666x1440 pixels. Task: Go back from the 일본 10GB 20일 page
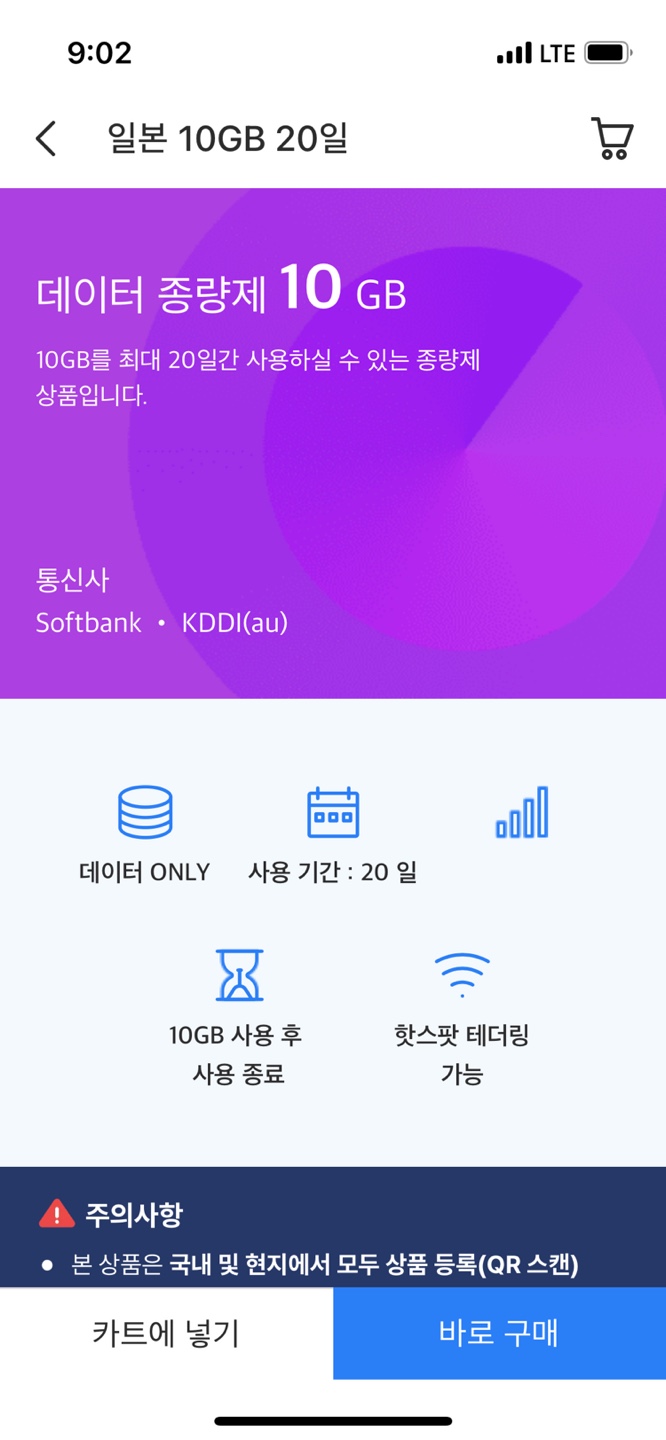[x=46, y=139]
